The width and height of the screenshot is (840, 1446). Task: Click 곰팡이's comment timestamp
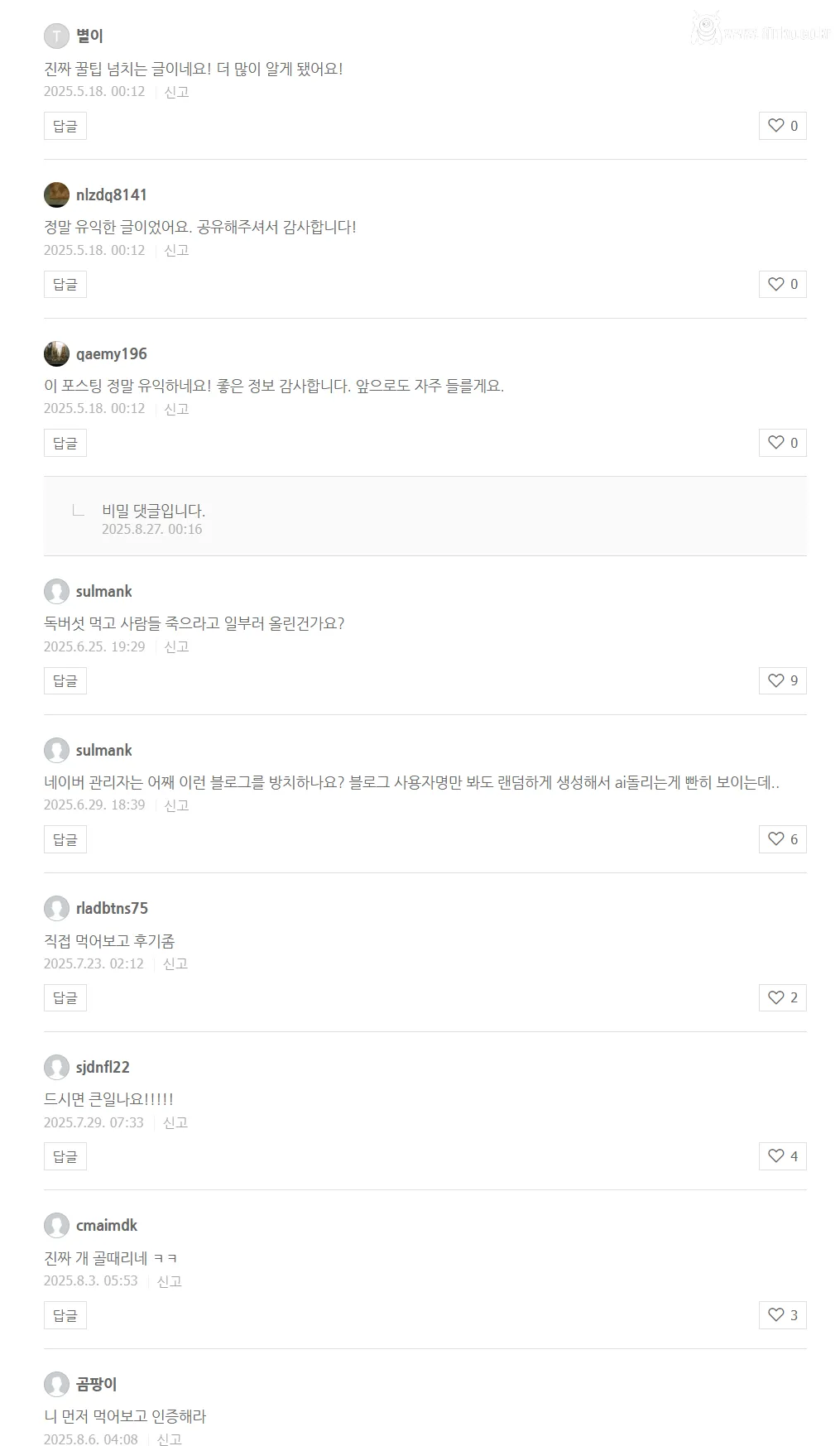92,1439
